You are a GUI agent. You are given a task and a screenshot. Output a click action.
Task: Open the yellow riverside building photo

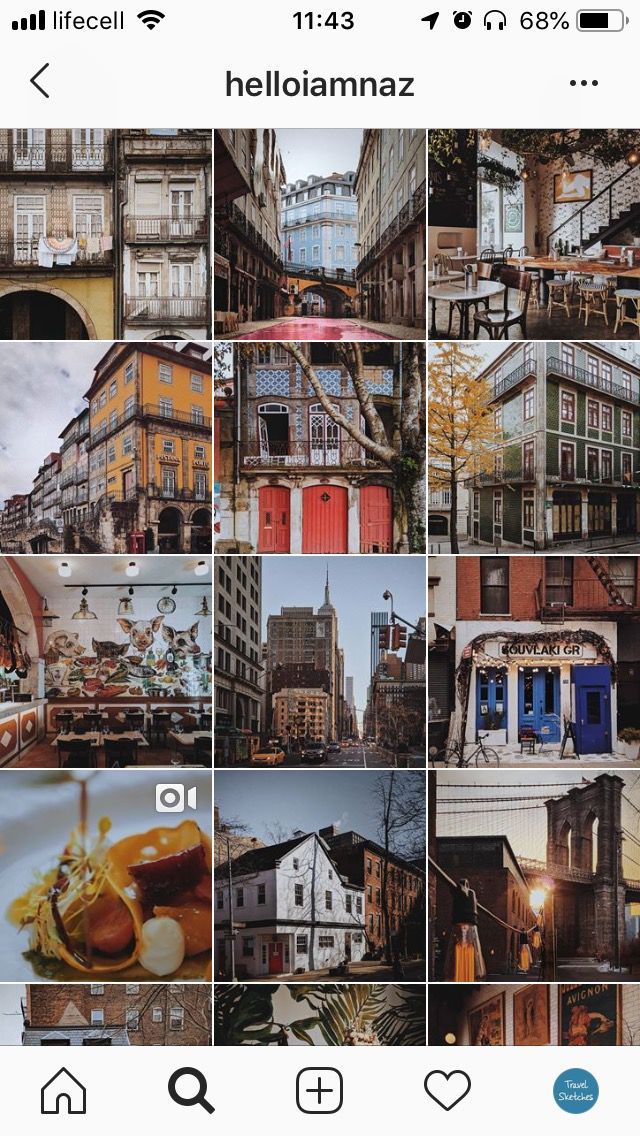pos(106,447)
